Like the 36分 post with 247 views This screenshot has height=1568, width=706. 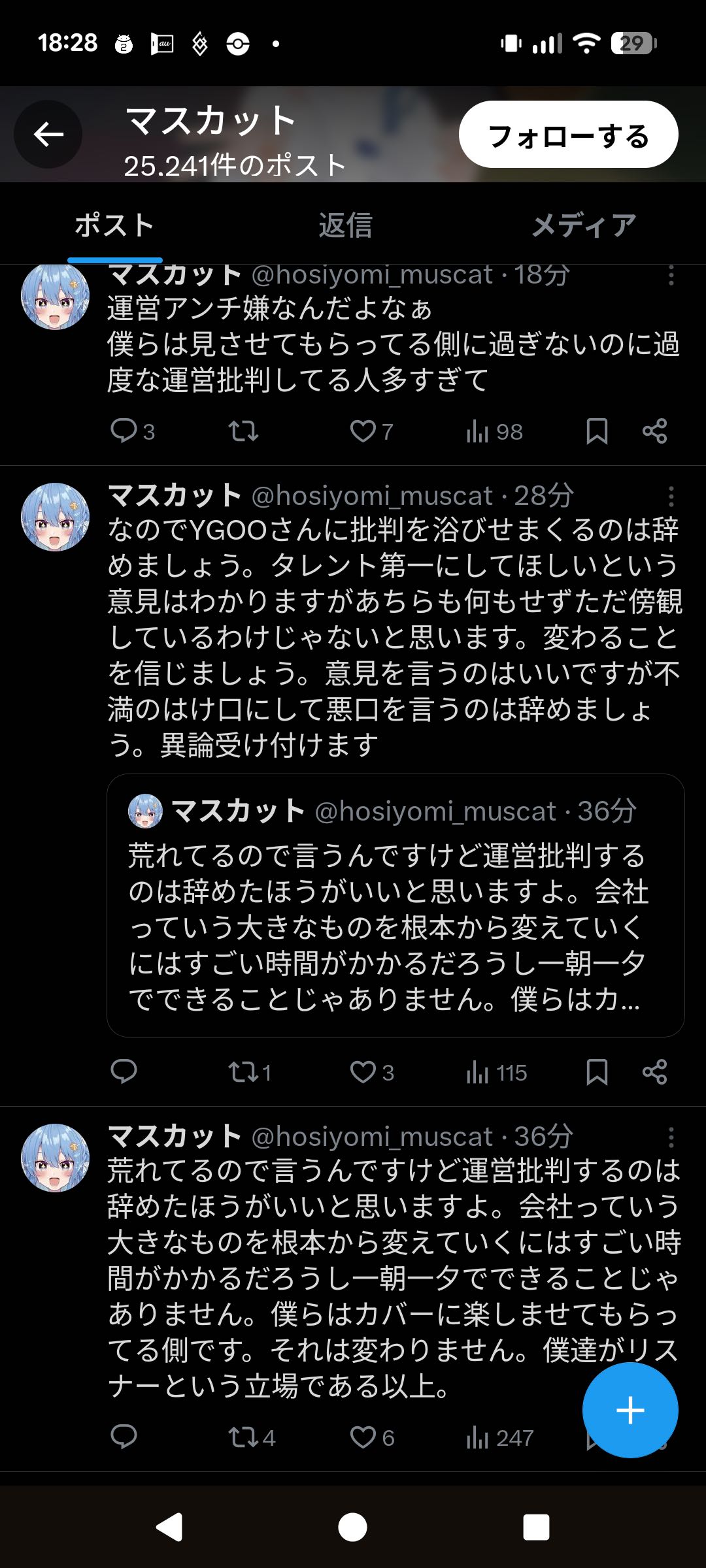[x=363, y=1437]
